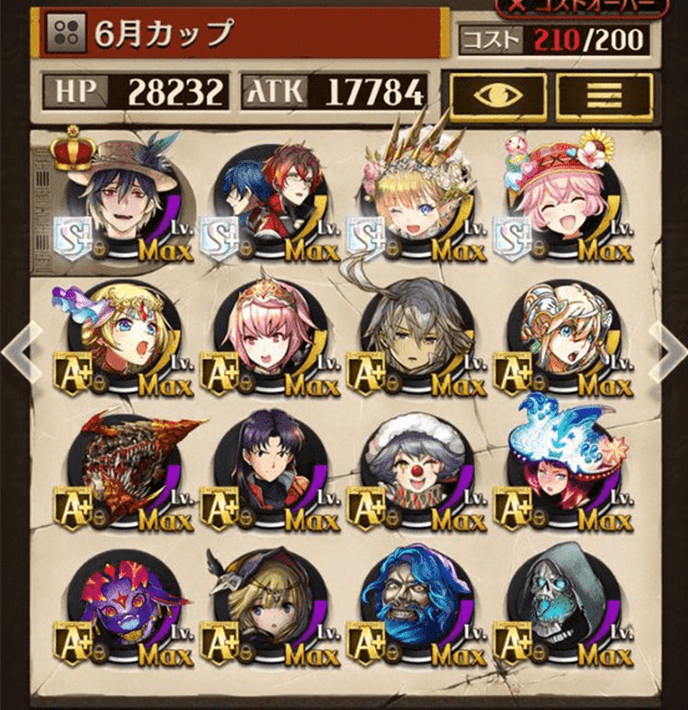Tap the eye view button
Viewport: 688px width, 710px height.
pos(498,94)
